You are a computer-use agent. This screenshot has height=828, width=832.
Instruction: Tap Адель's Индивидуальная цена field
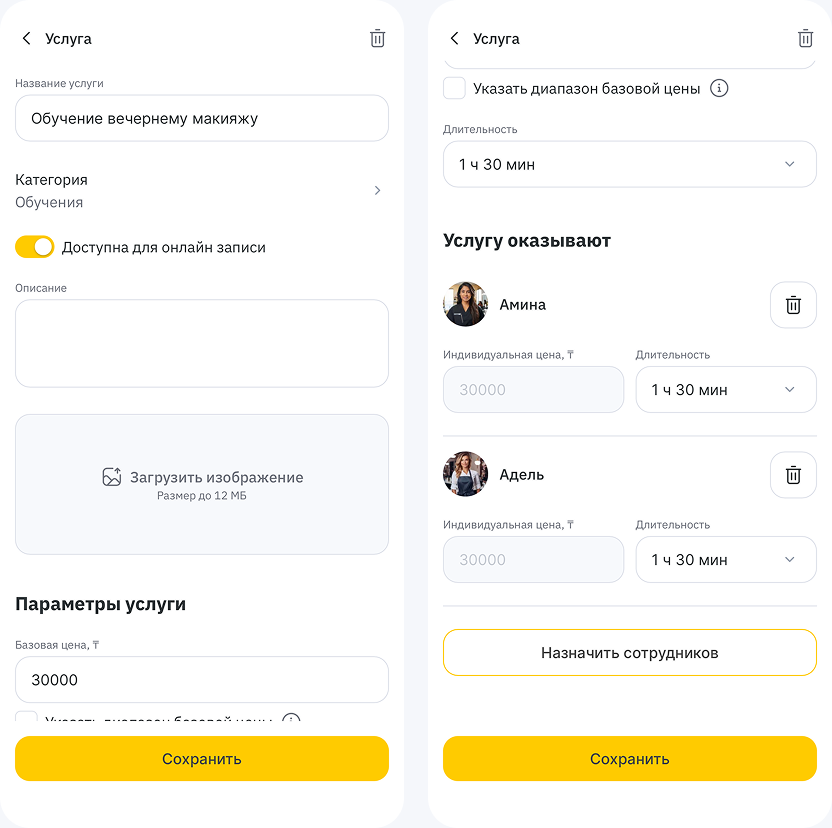pyautogui.click(x=533, y=560)
